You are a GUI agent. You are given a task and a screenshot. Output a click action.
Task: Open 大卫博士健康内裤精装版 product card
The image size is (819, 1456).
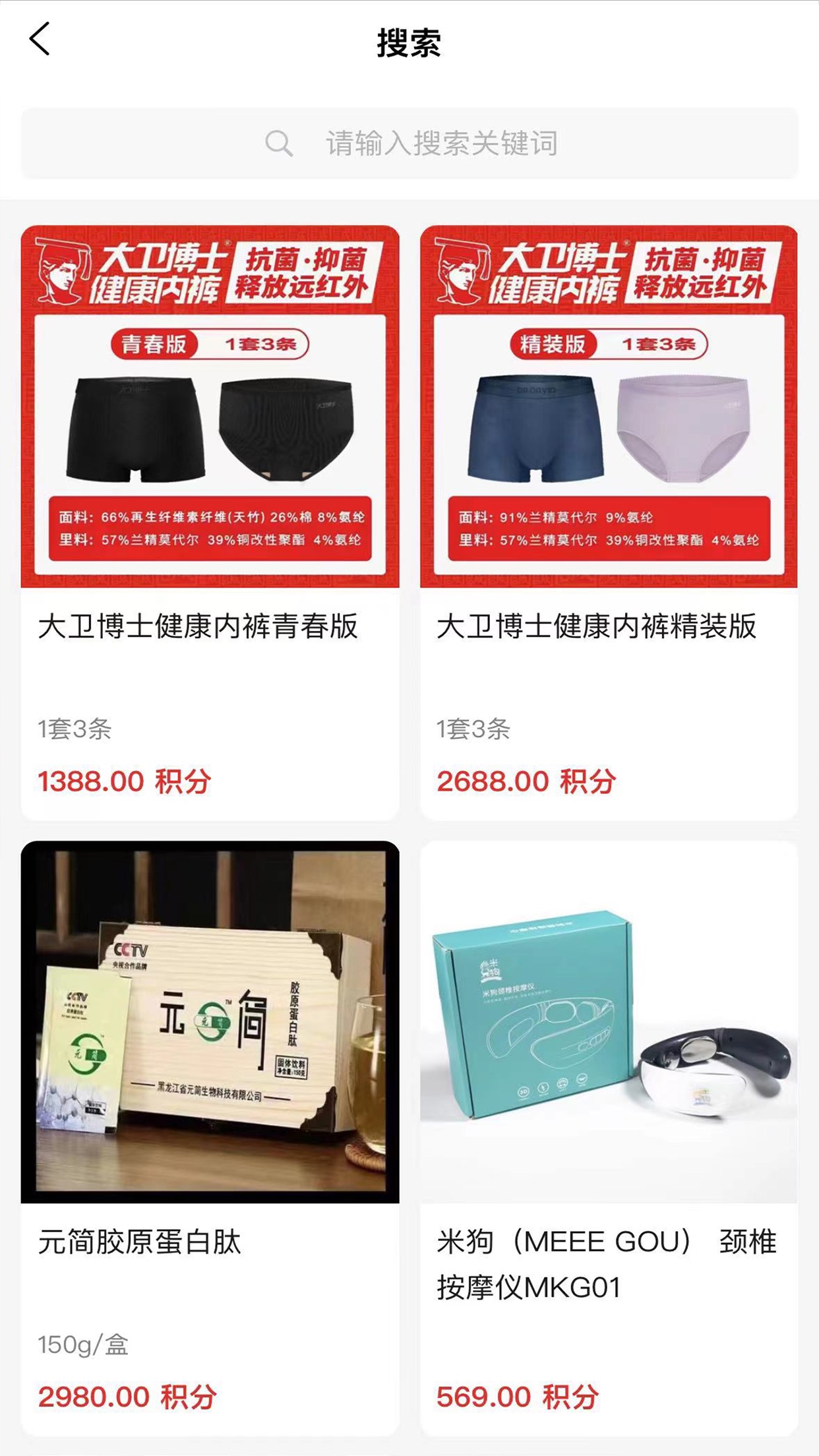tap(608, 521)
